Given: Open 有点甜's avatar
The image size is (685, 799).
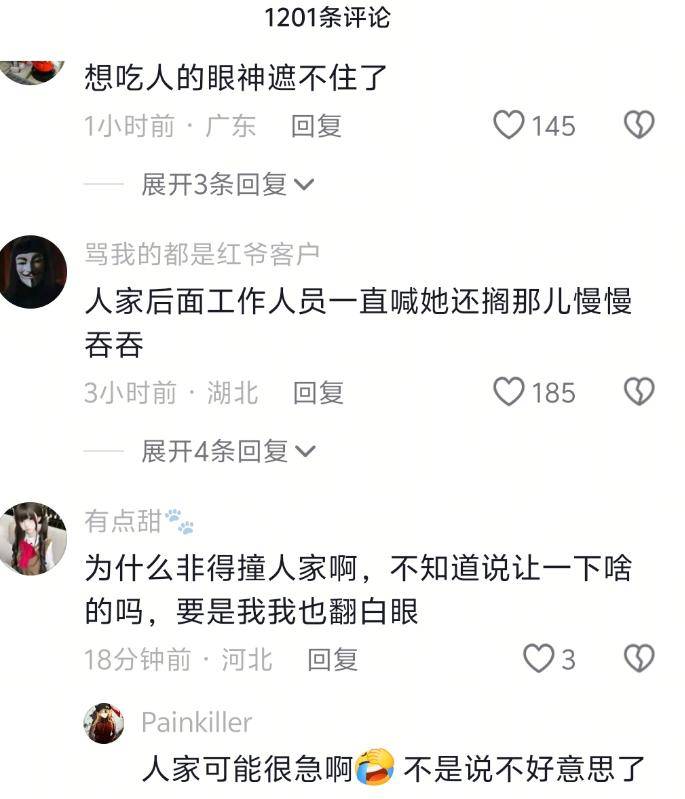Looking at the screenshot, I should pyautogui.click(x=33, y=538).
